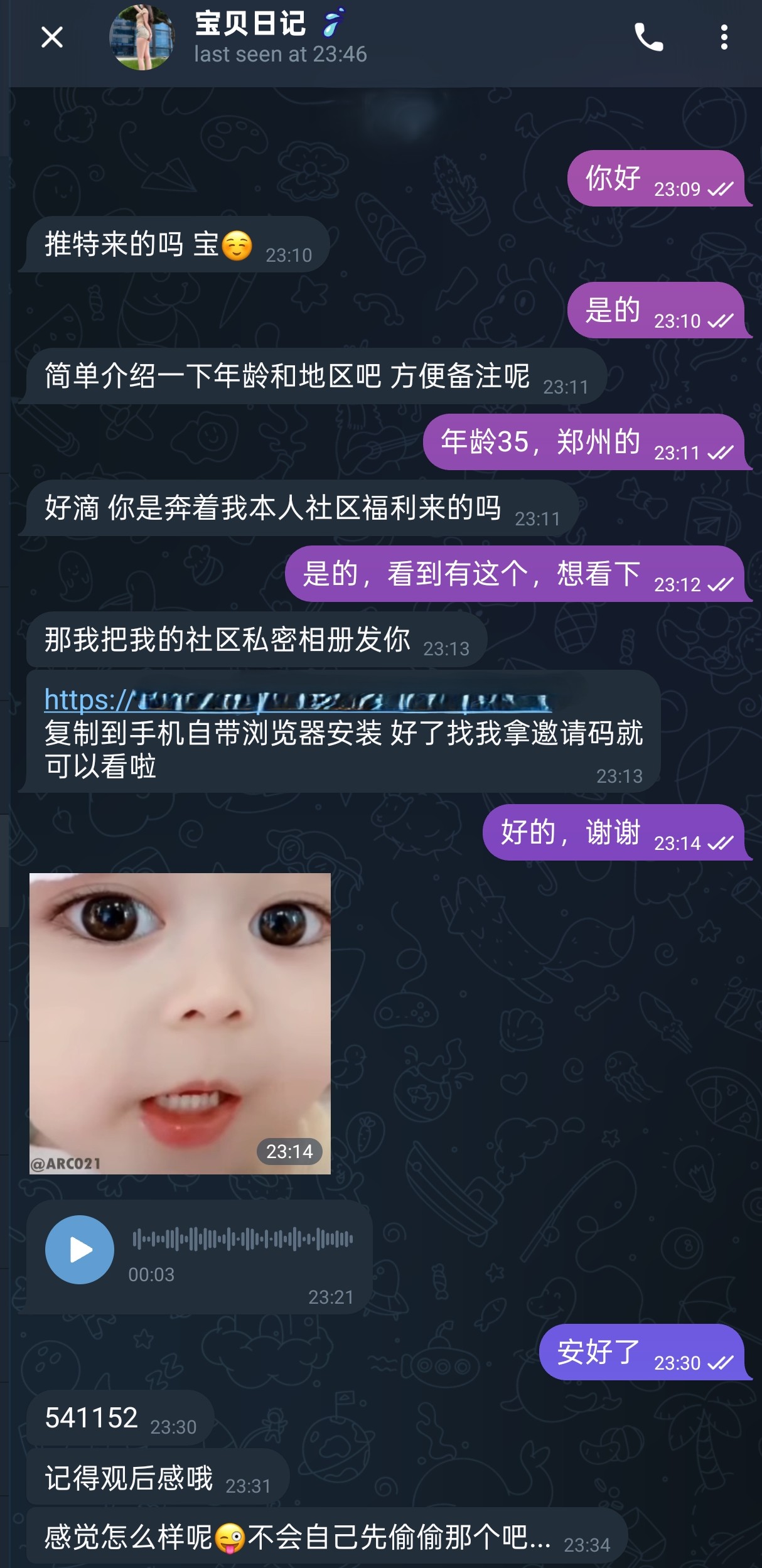Open the 宝贝日记 contact profile picture

[142, 38]
